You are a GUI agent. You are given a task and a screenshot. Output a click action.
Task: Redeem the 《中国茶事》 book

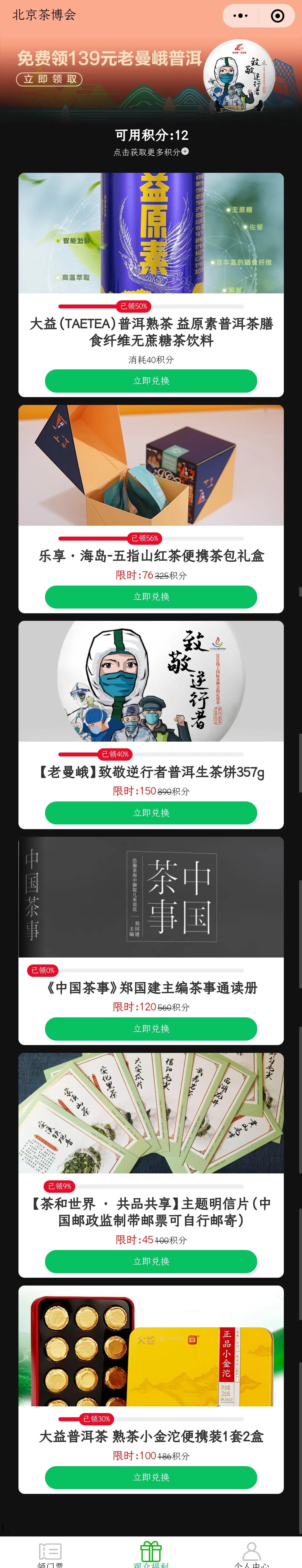[x=151, y=1029]
